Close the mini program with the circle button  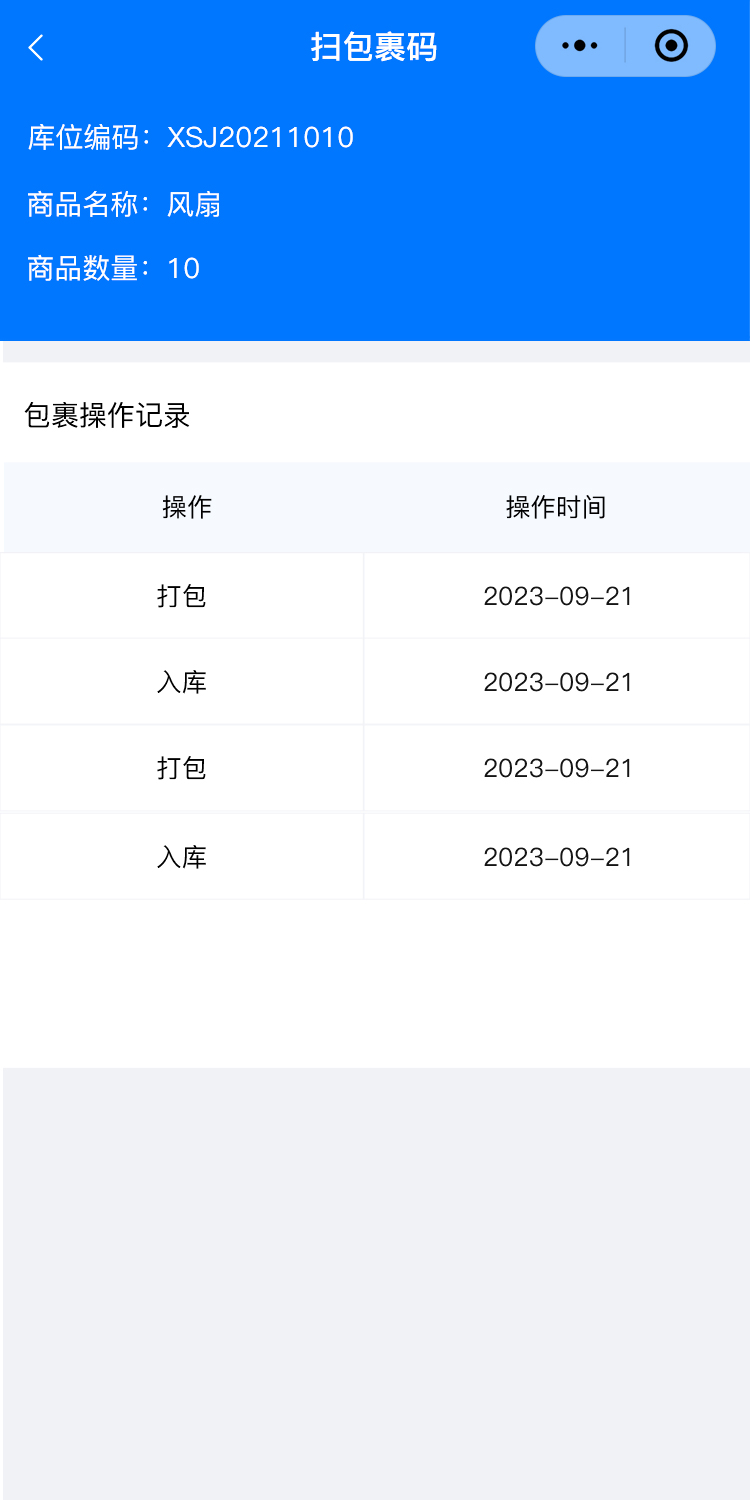(x=671, y=46)
